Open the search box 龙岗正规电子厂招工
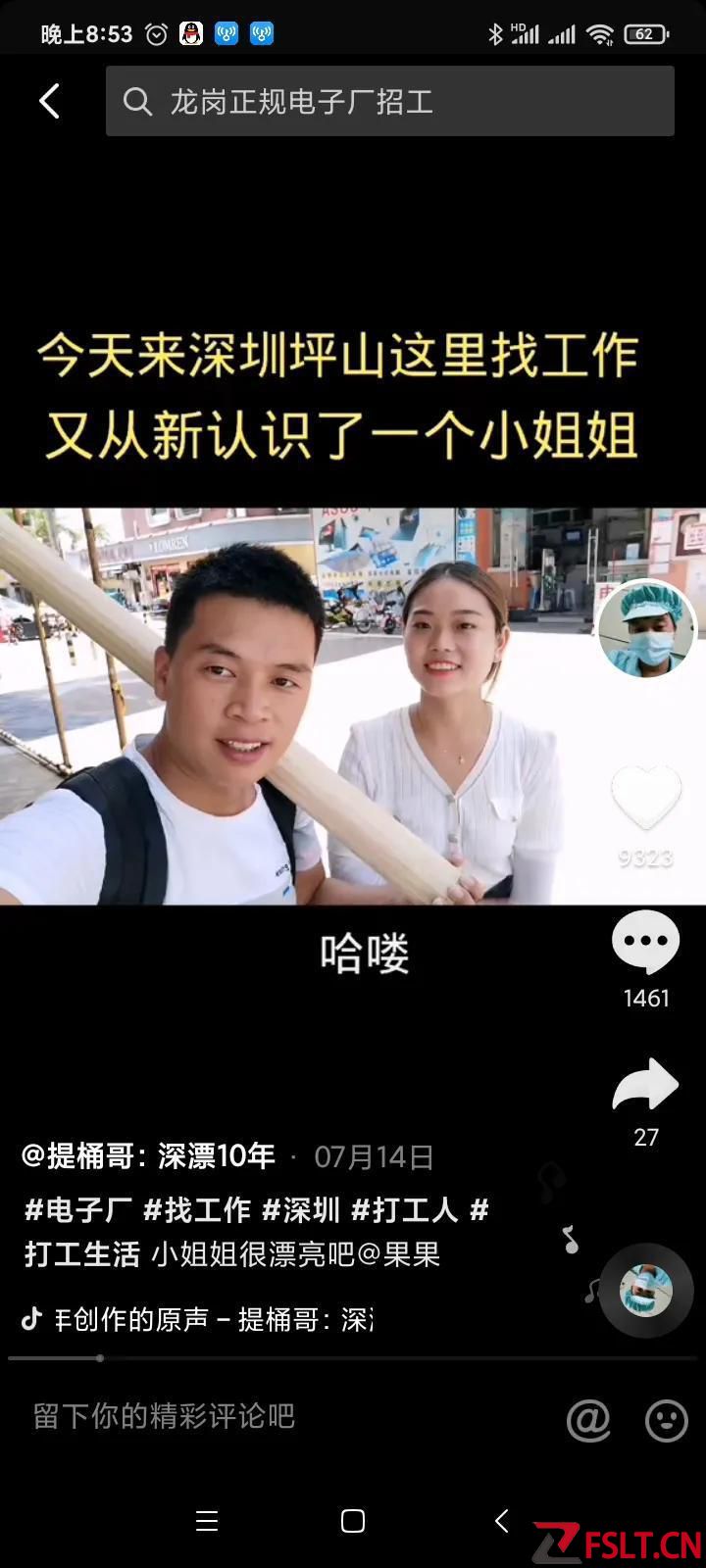 389,101
